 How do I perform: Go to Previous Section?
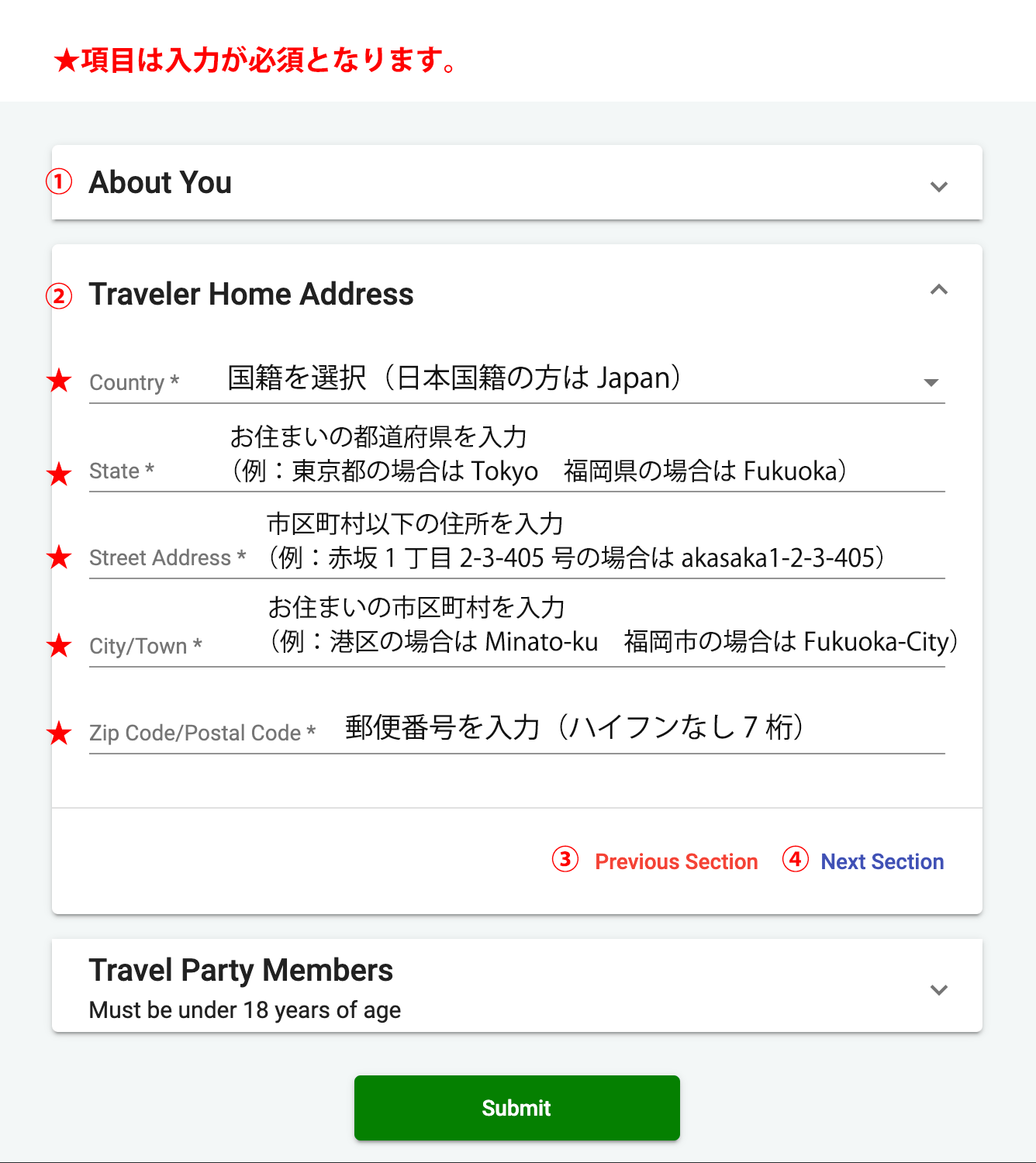coord(676,861)
